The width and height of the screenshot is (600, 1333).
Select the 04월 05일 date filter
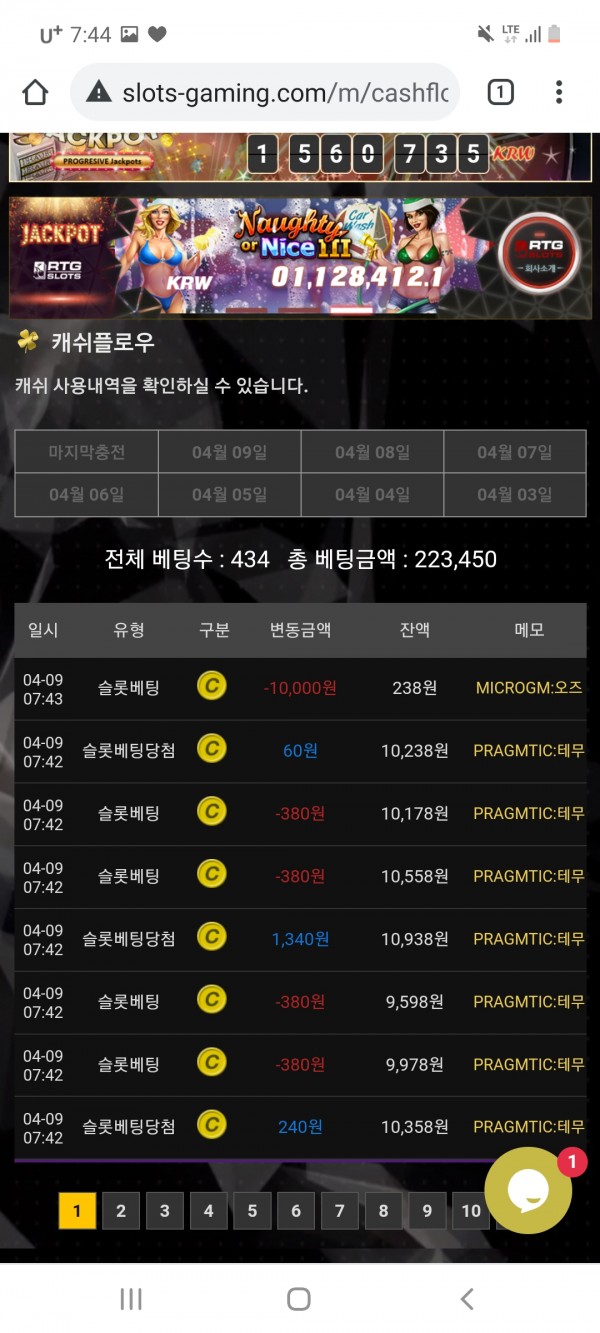(229, 494)
